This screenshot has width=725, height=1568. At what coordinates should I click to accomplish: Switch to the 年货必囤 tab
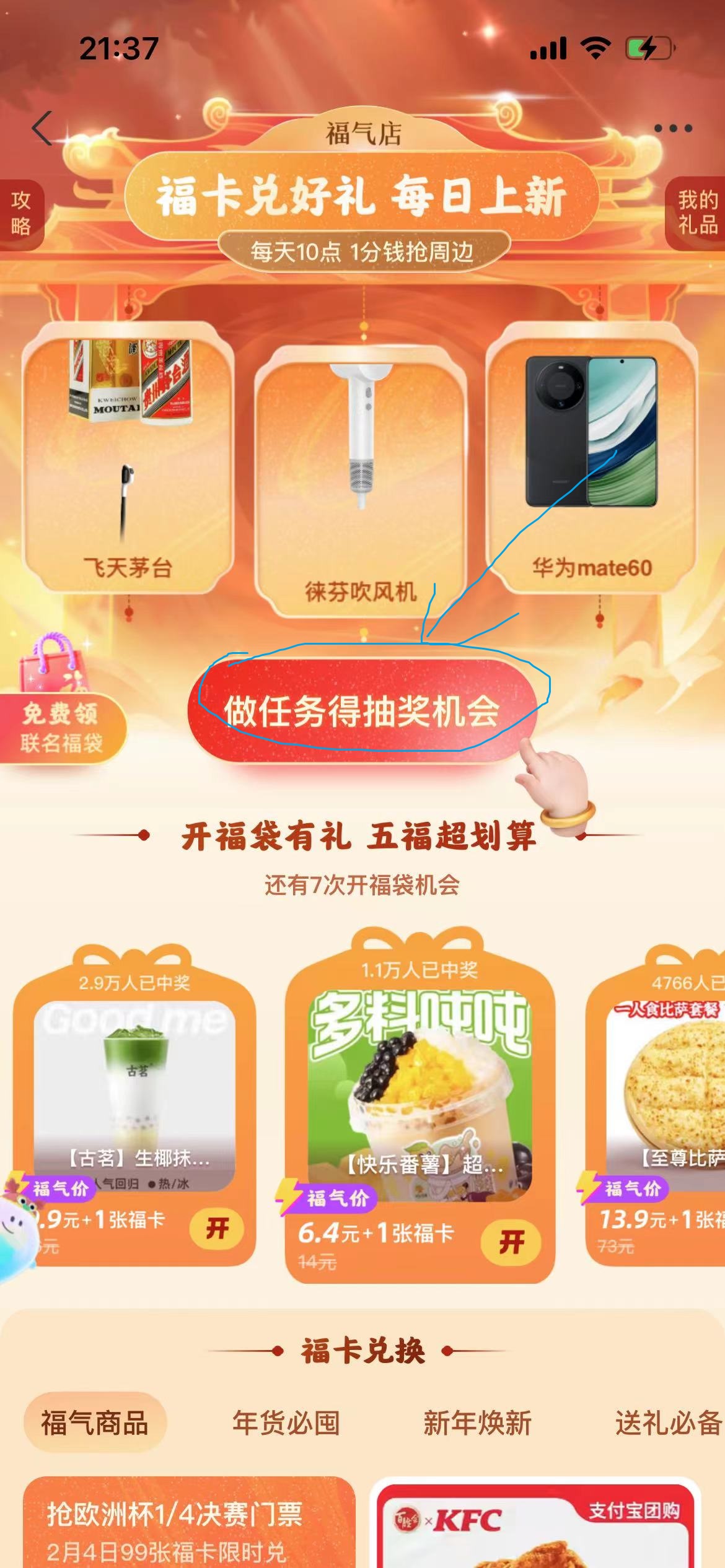click(286, 1422)
